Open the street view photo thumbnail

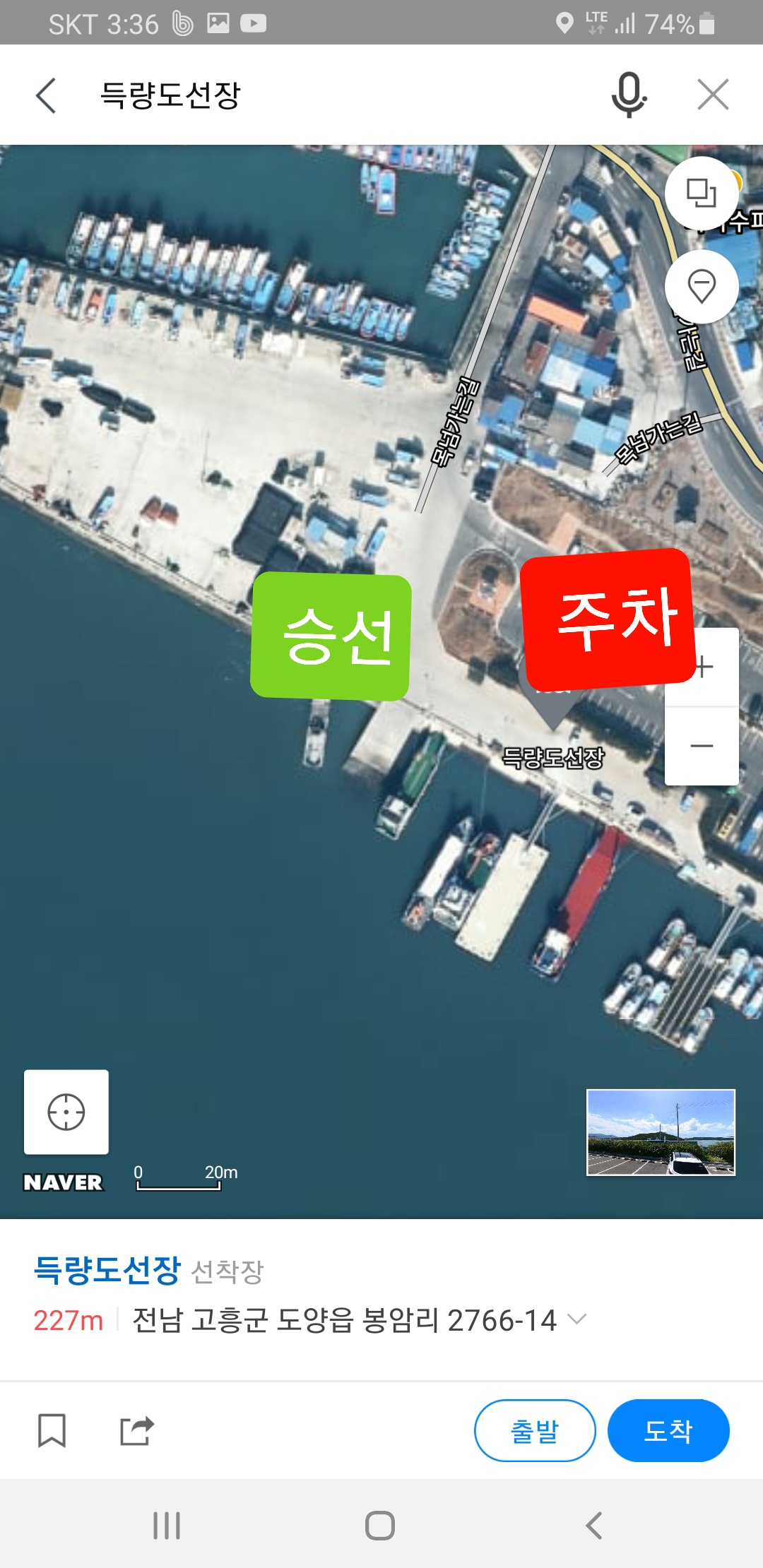point(661,1132)
